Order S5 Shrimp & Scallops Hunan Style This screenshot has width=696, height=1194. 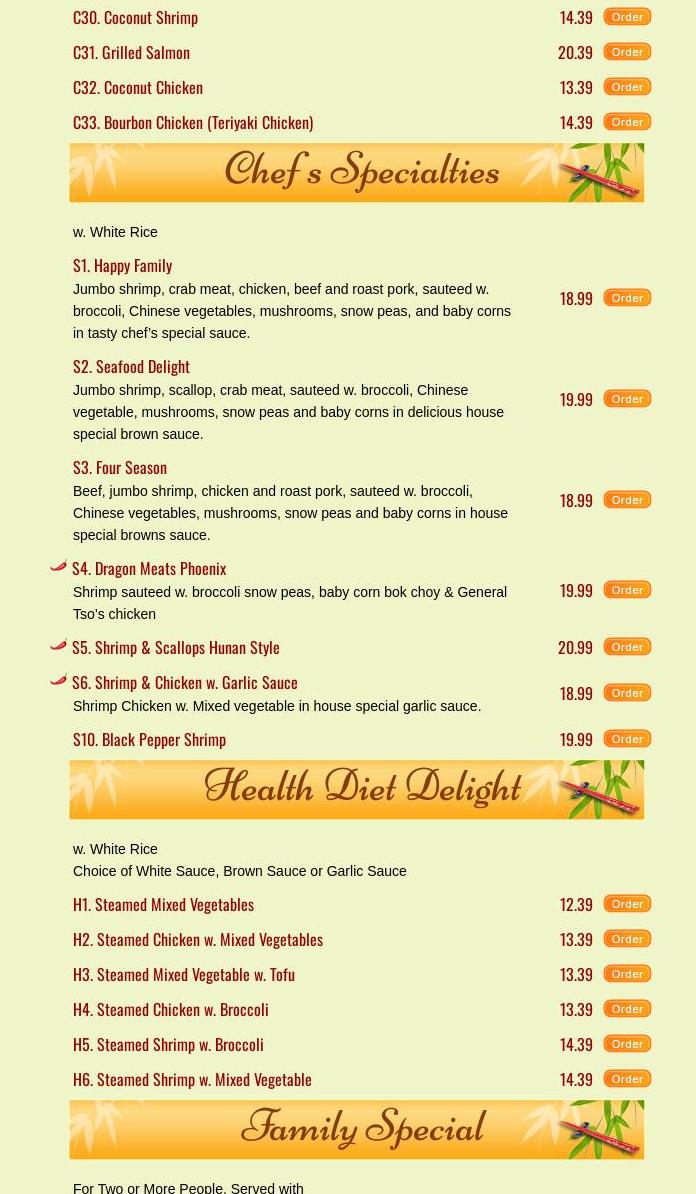[x=627, y=647]
